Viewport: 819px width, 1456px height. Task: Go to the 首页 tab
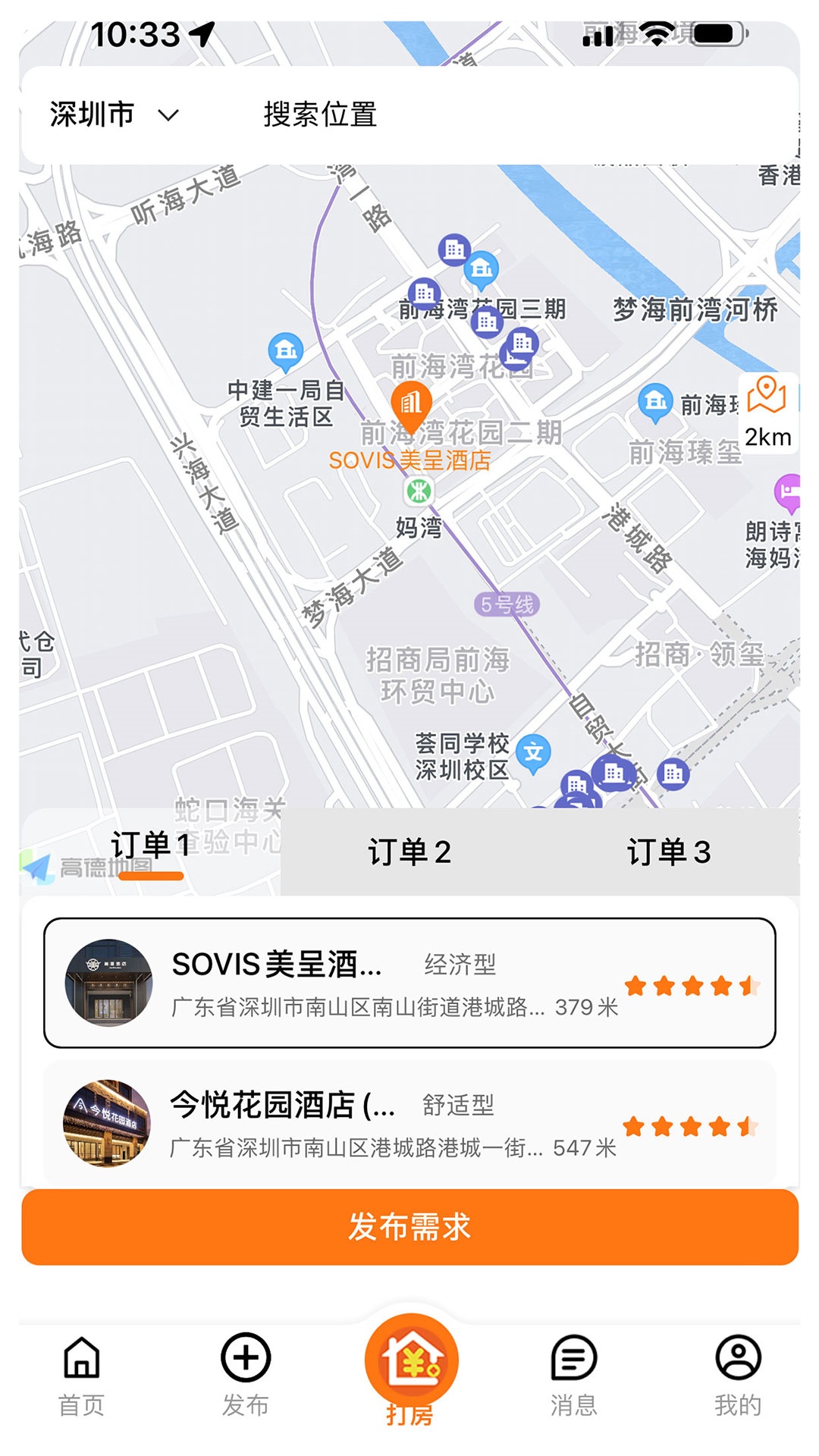[82, 1376]
